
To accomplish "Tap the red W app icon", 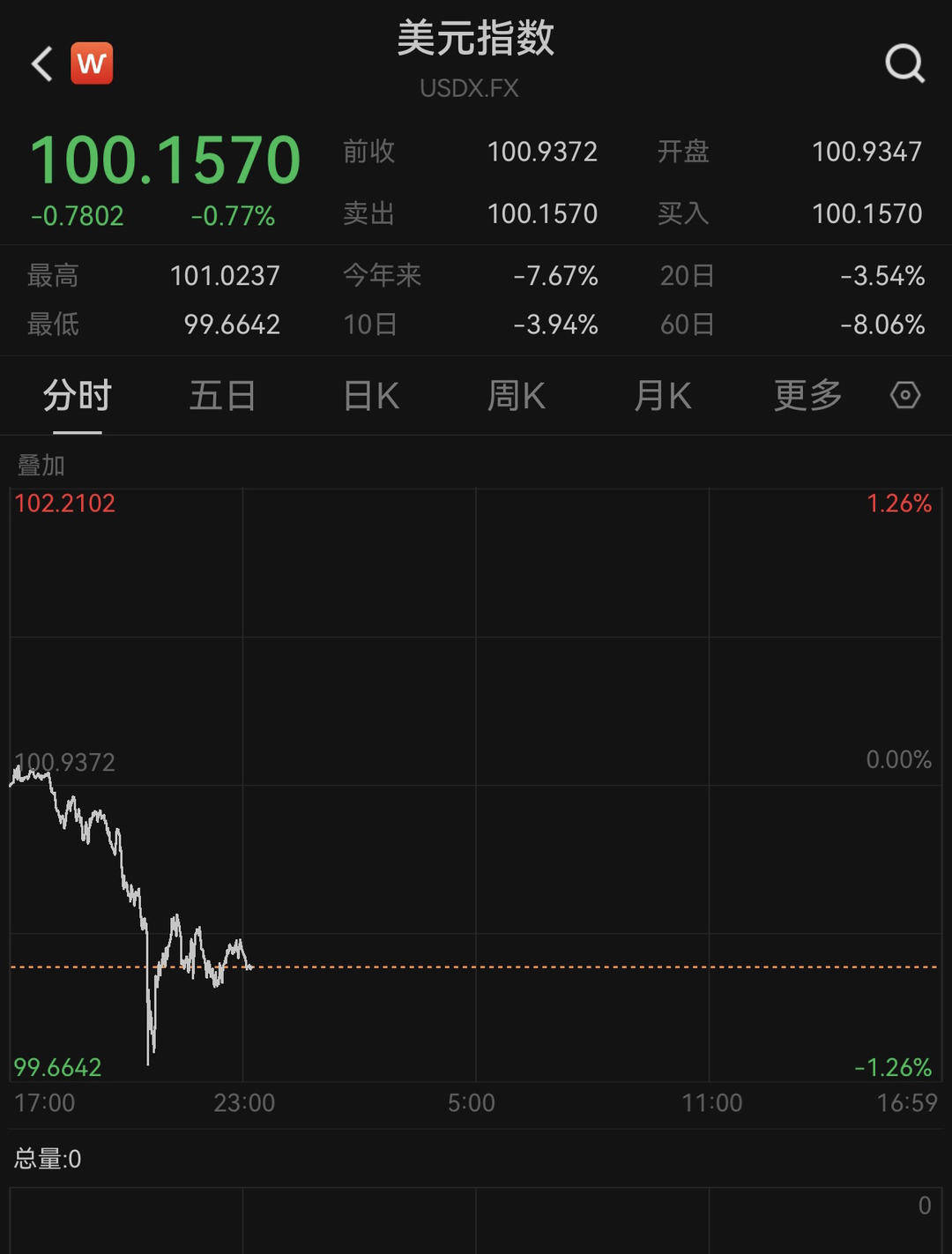I will 92,63.
